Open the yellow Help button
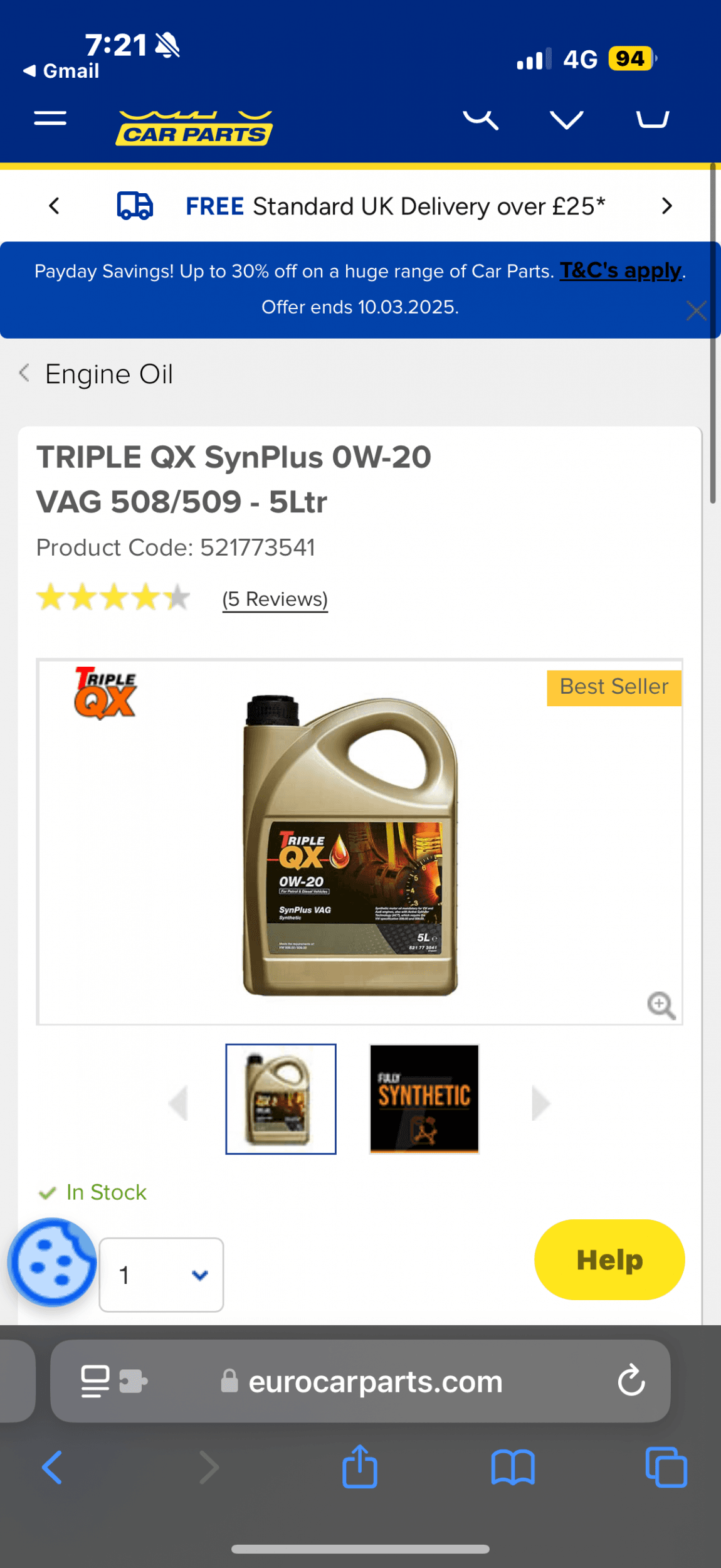This screenshot has width=721, height=1568. click(x=609, y=1260)
